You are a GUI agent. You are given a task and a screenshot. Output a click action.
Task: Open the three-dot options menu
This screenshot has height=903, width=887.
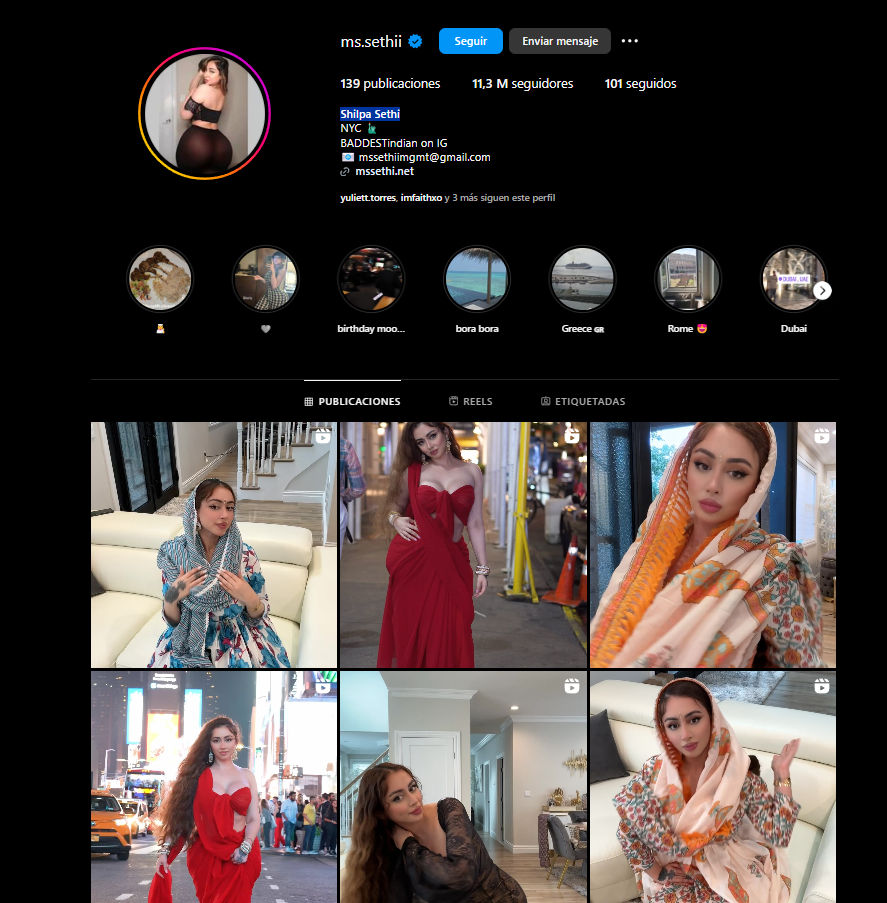pyautogui.click(x=629, y=41)
